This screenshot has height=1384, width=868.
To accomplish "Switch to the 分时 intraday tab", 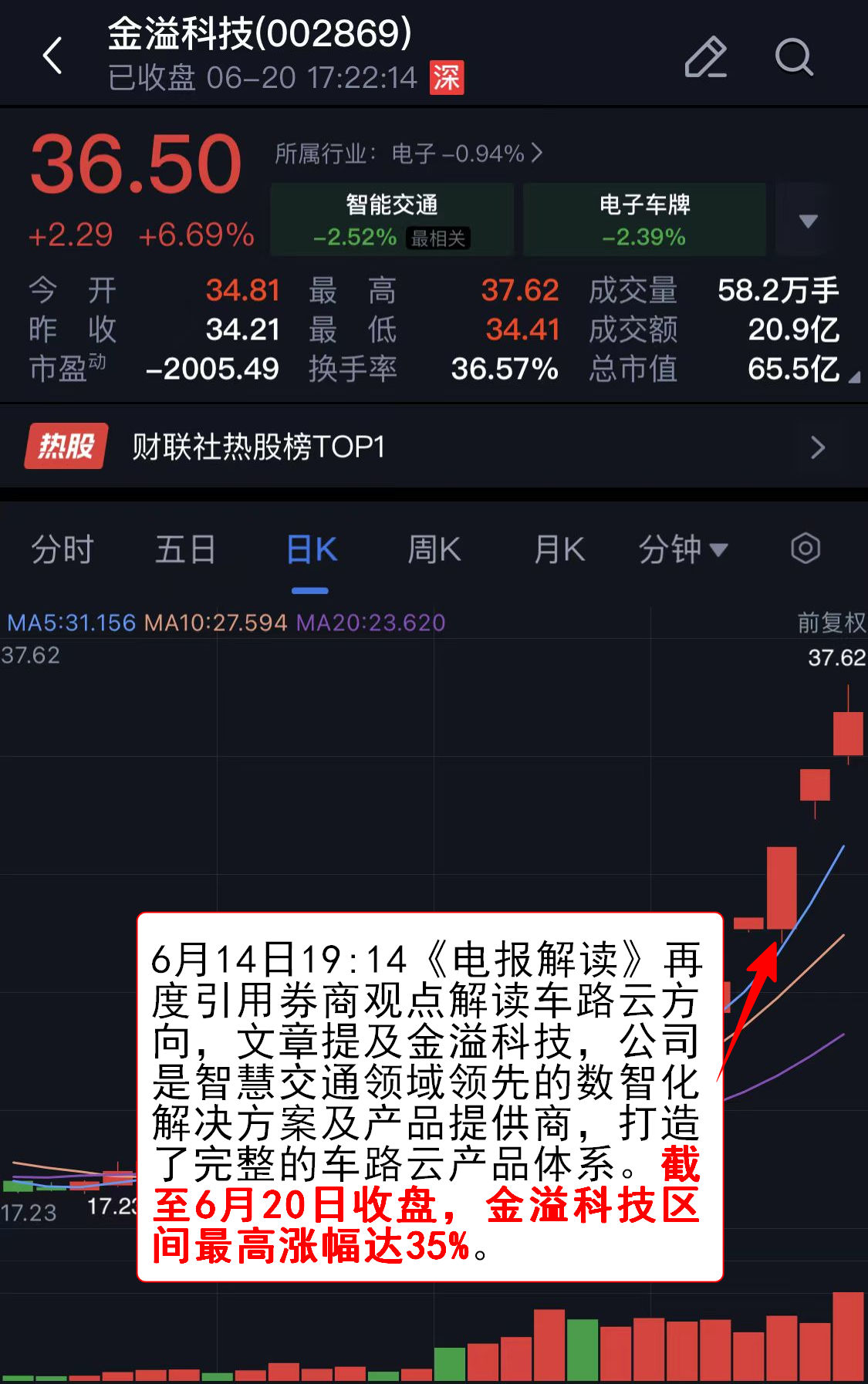I will 62,549.
